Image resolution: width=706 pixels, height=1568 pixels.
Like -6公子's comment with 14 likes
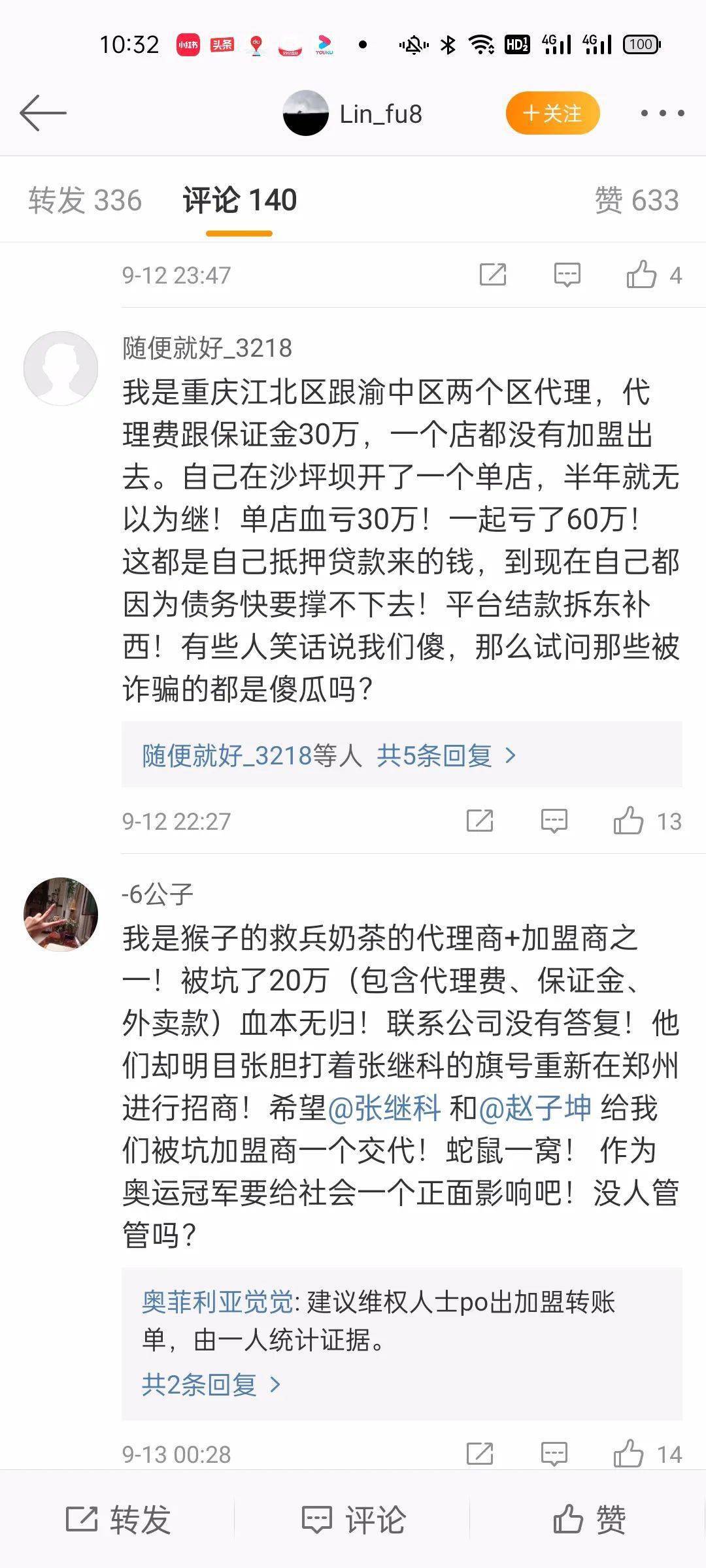(x=629, y=1454)
